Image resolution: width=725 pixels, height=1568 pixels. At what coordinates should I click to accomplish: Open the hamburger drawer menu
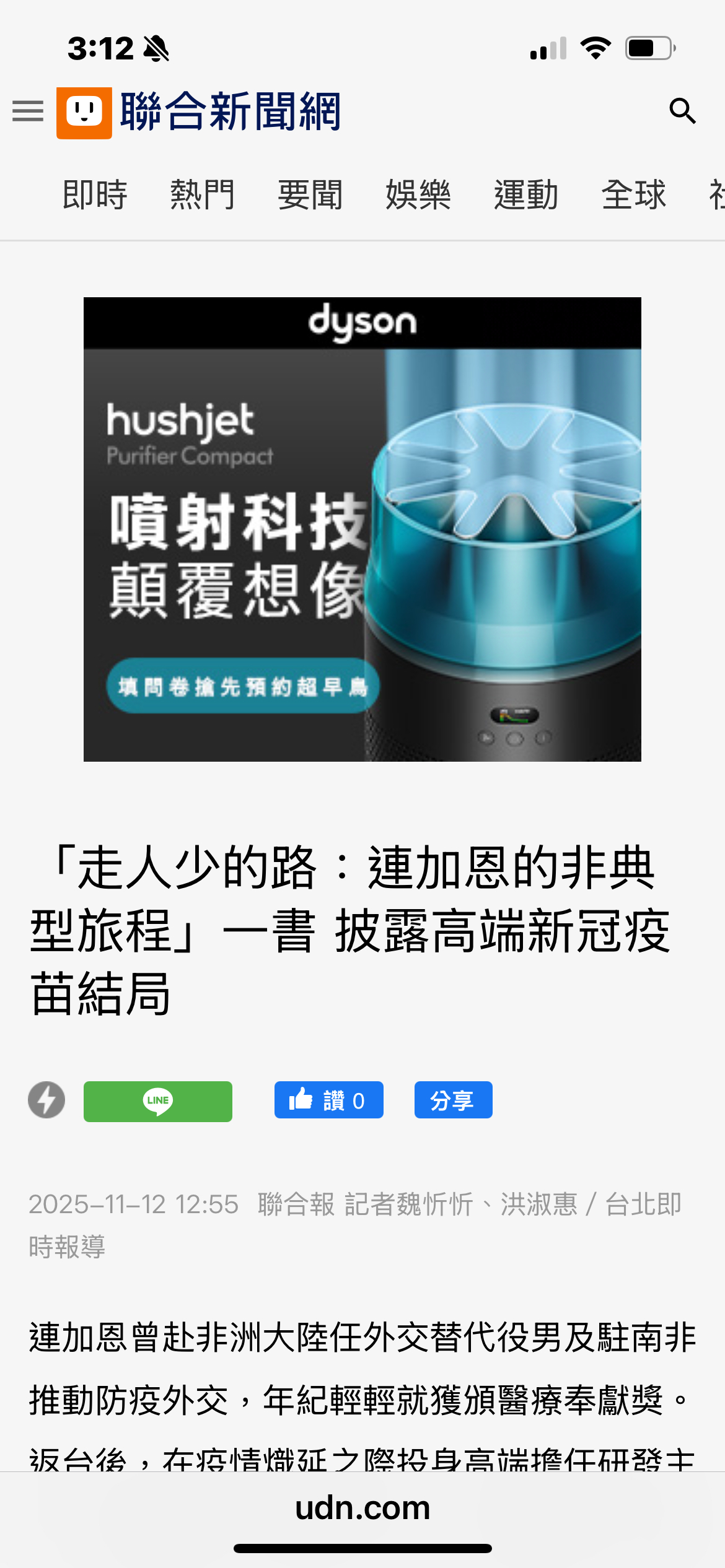coord(28,111)
